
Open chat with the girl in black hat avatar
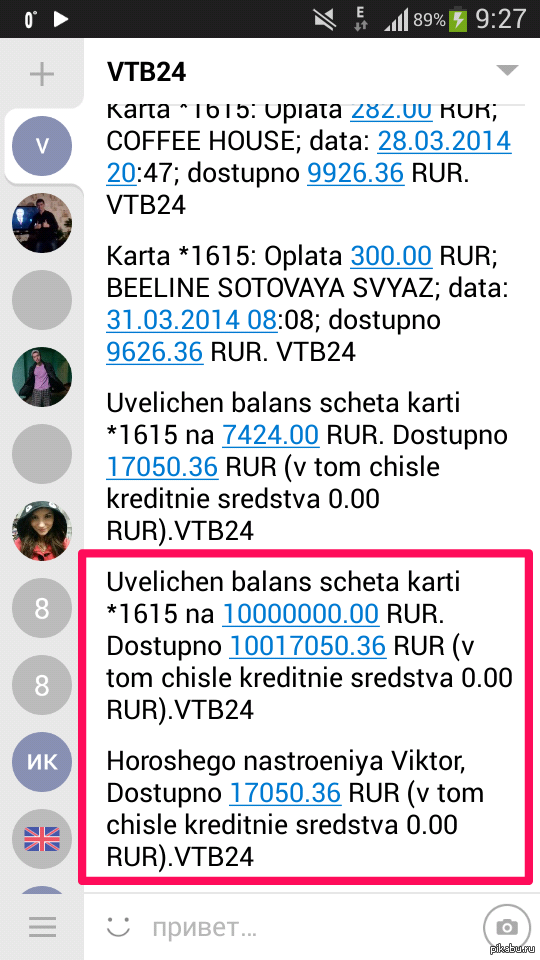[x=42, y=530]
